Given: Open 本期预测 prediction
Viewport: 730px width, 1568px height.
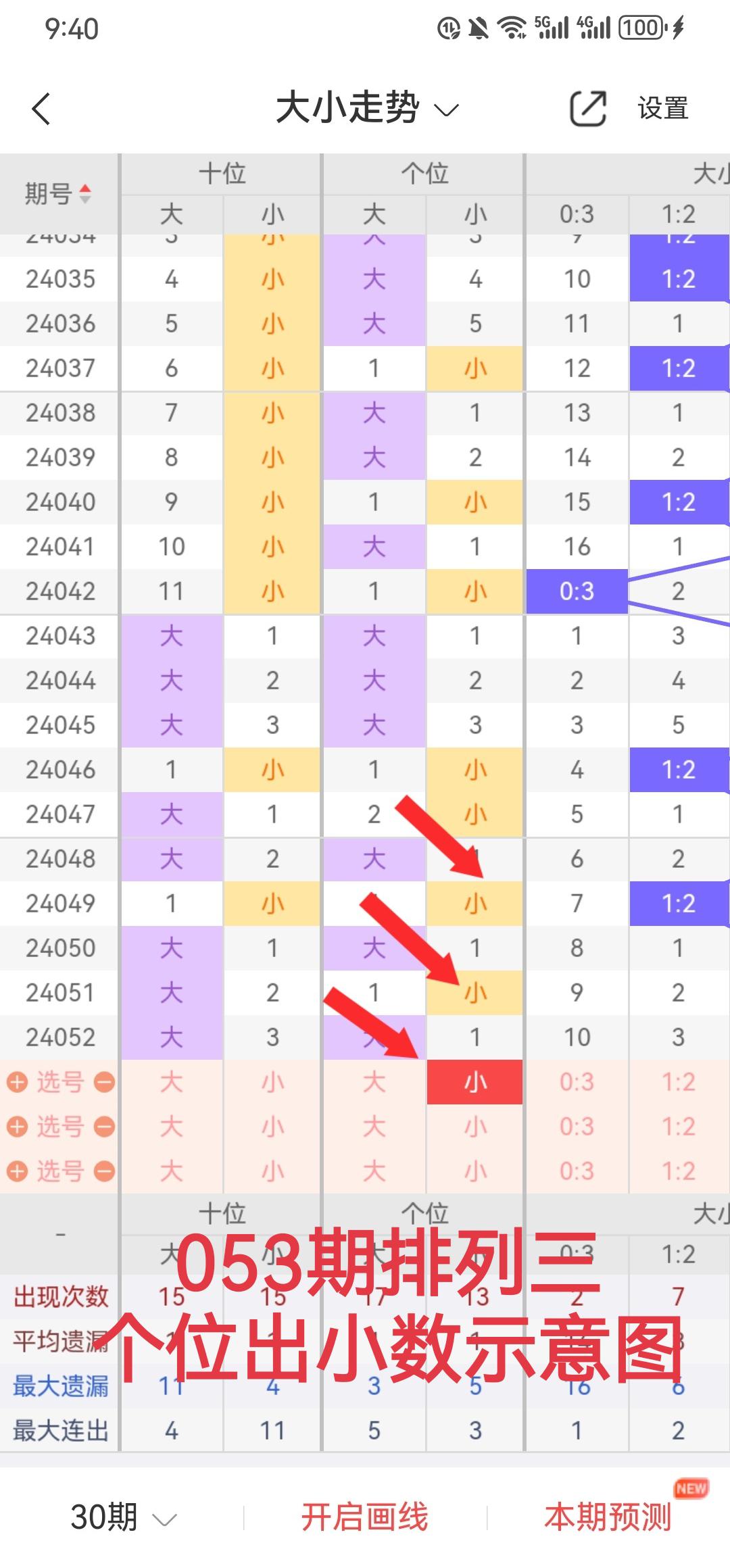Looking at the screenshot, I should click(x=607, y=1517).
